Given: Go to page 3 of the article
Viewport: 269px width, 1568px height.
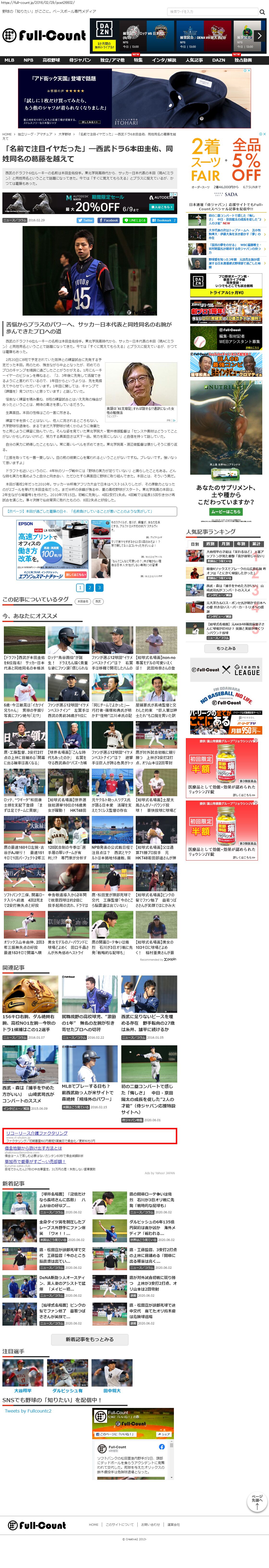Looking at the screenshot, I should [99, 587].
